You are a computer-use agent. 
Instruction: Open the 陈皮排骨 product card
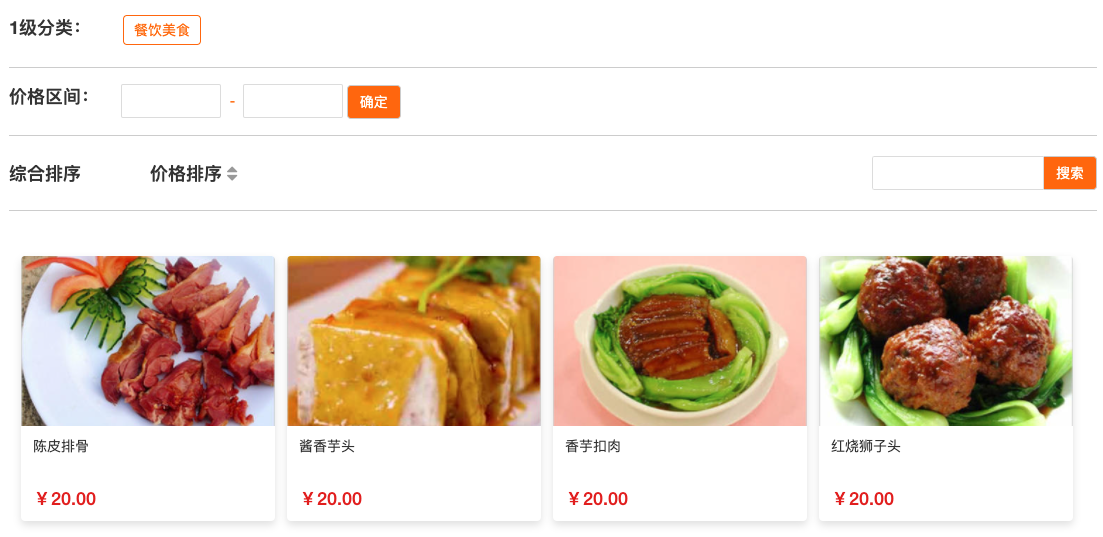click(148, 387)
